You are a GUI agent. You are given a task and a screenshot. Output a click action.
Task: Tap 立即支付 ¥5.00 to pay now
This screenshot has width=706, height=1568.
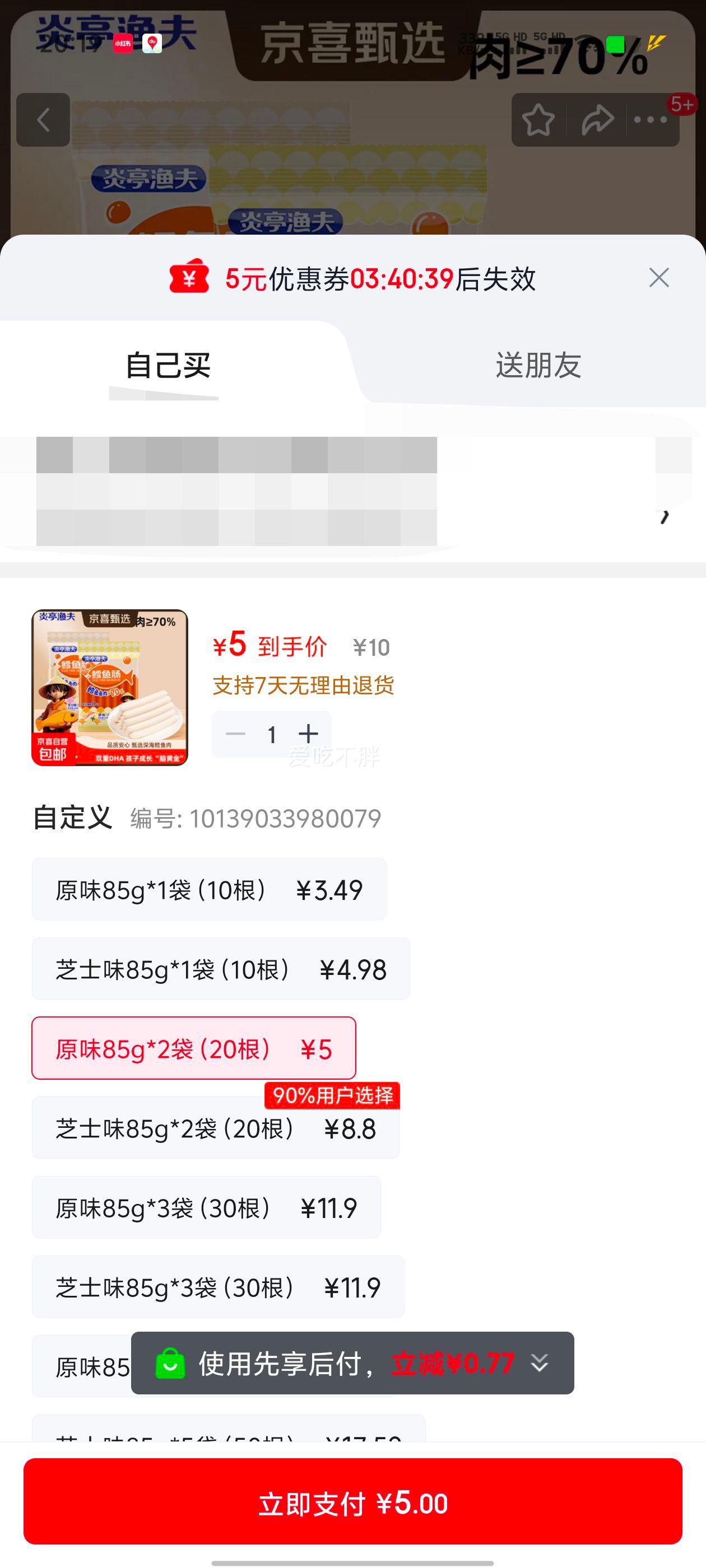click(352, 1504)
